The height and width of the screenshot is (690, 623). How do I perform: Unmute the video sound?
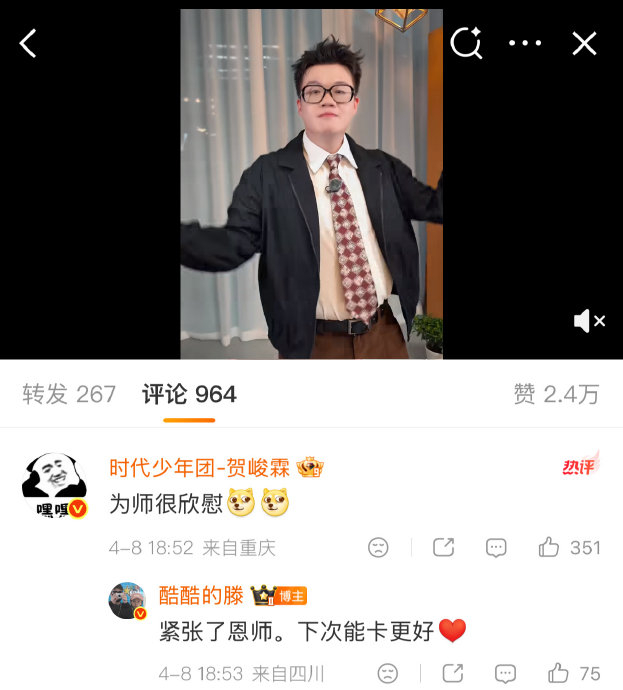coord(588,321)
